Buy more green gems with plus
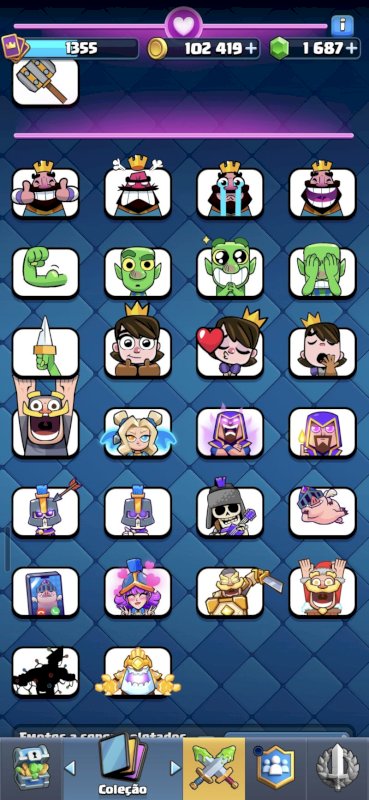This screenshot has width=369, height=800. click(351, 48)
